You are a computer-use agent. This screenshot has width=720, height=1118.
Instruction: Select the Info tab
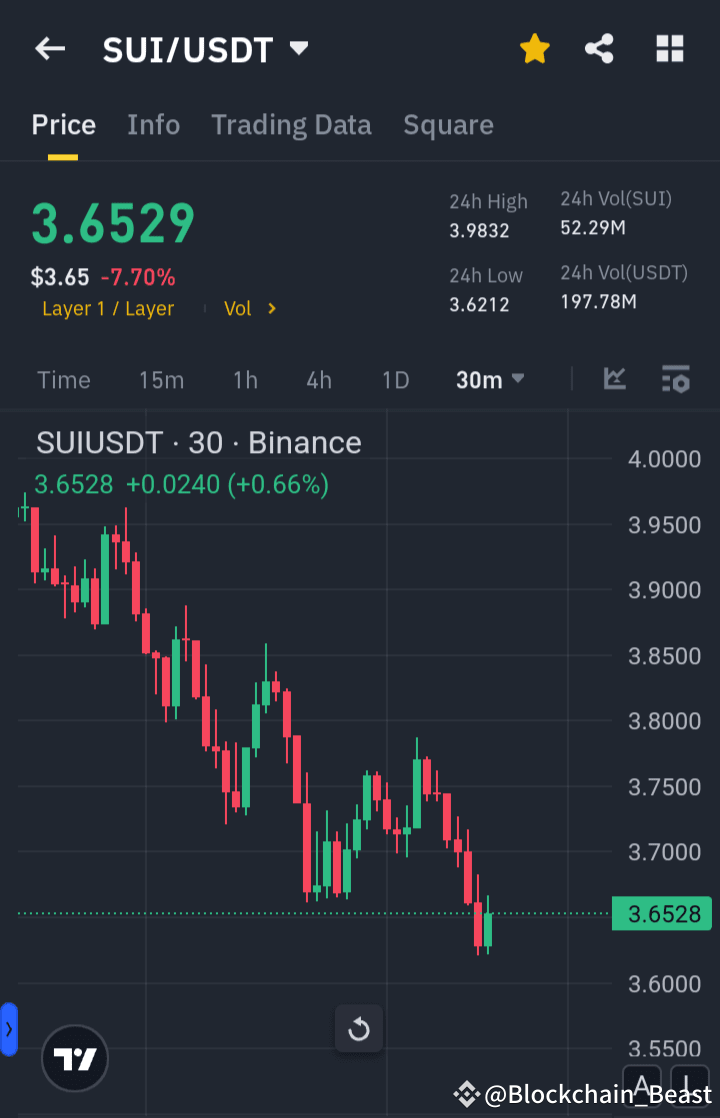(x=153, y=124)
